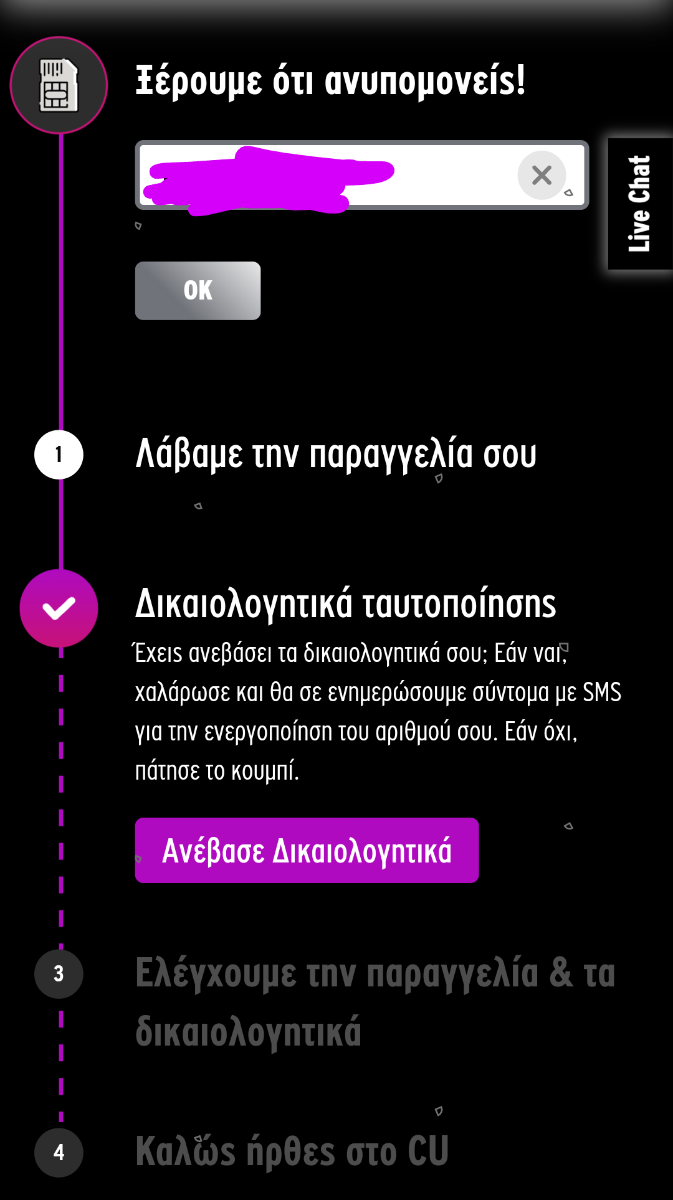Confirm with the OK button
Viewport: 673px width, 1200px height.
pos(198,291)
